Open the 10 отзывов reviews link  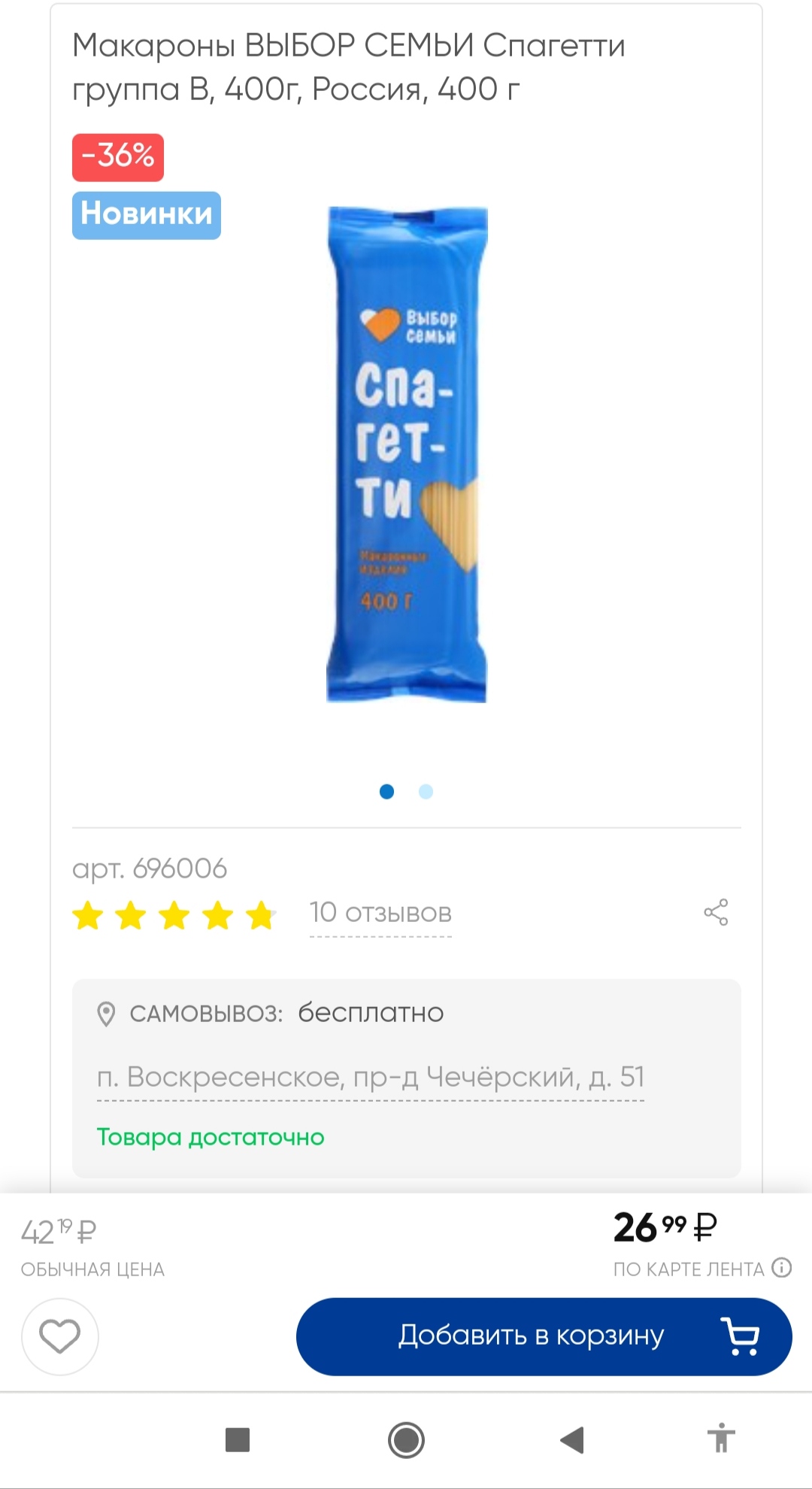click(x=380, y=913)
